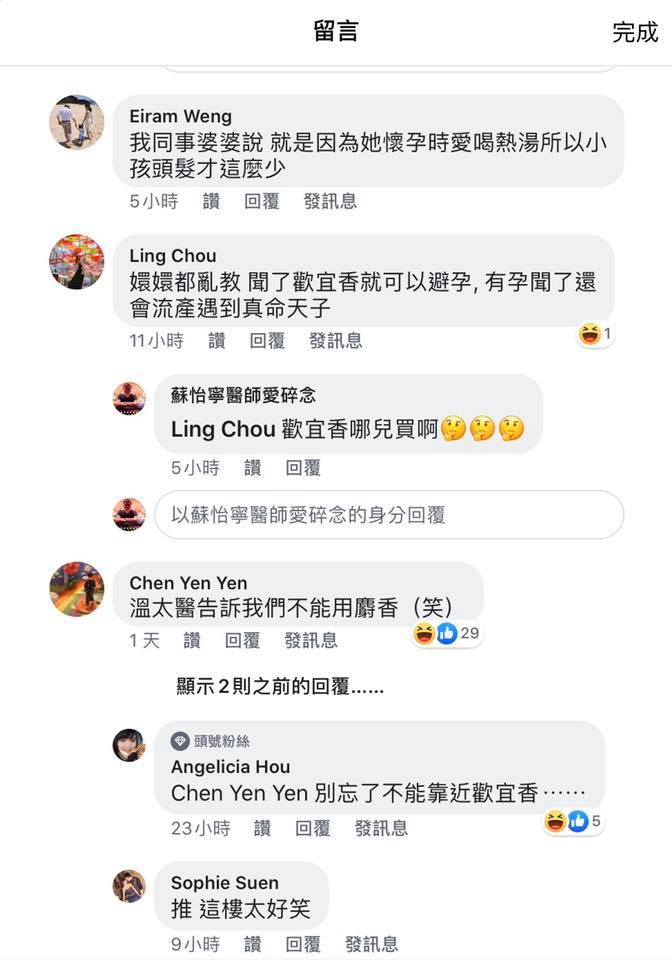
Task: Reply to Ling Chou's comment
Action: pyautogui.click(x=267, y=341)
